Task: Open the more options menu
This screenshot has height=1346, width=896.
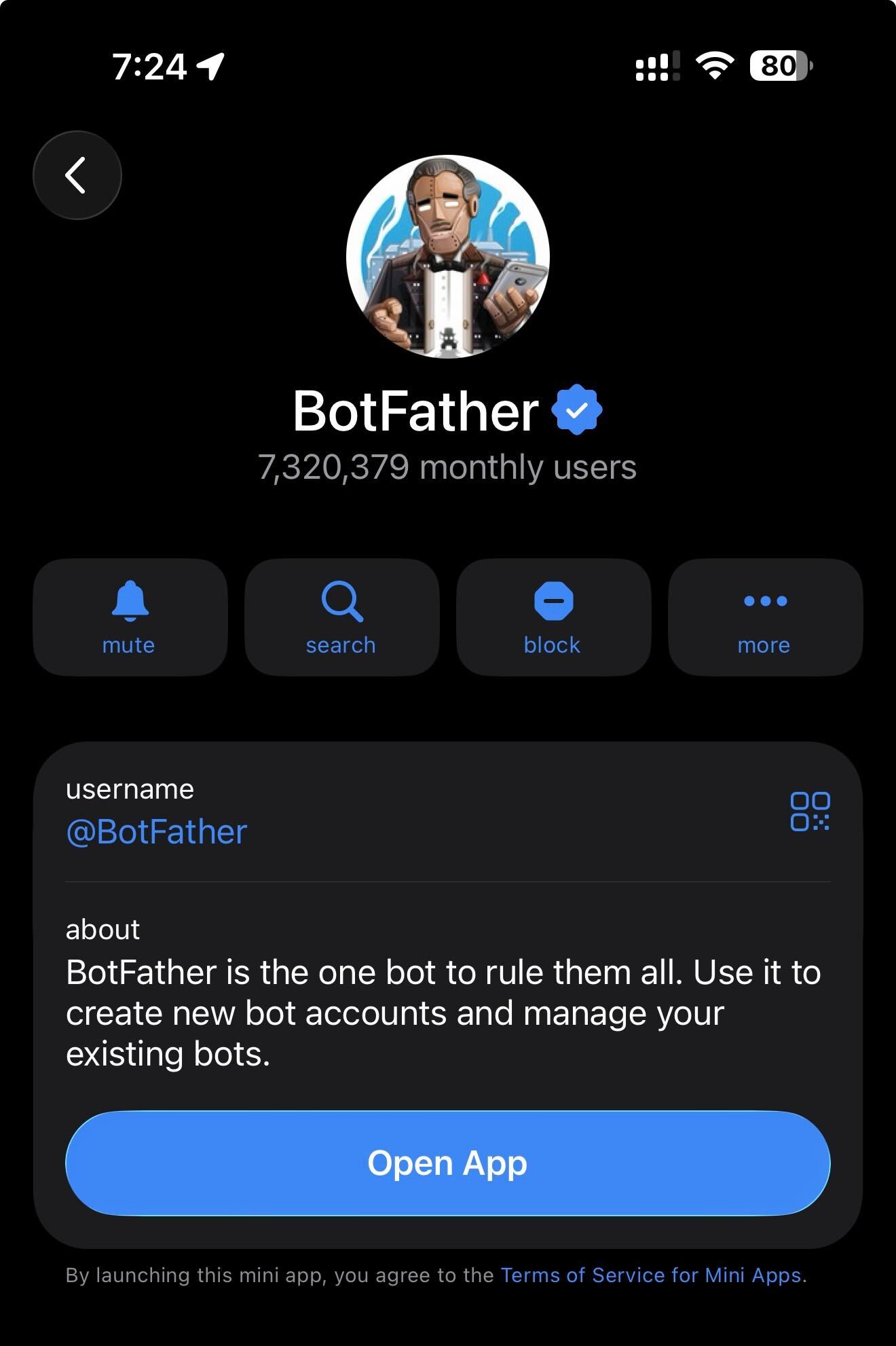Action: [x=765, y=617]
